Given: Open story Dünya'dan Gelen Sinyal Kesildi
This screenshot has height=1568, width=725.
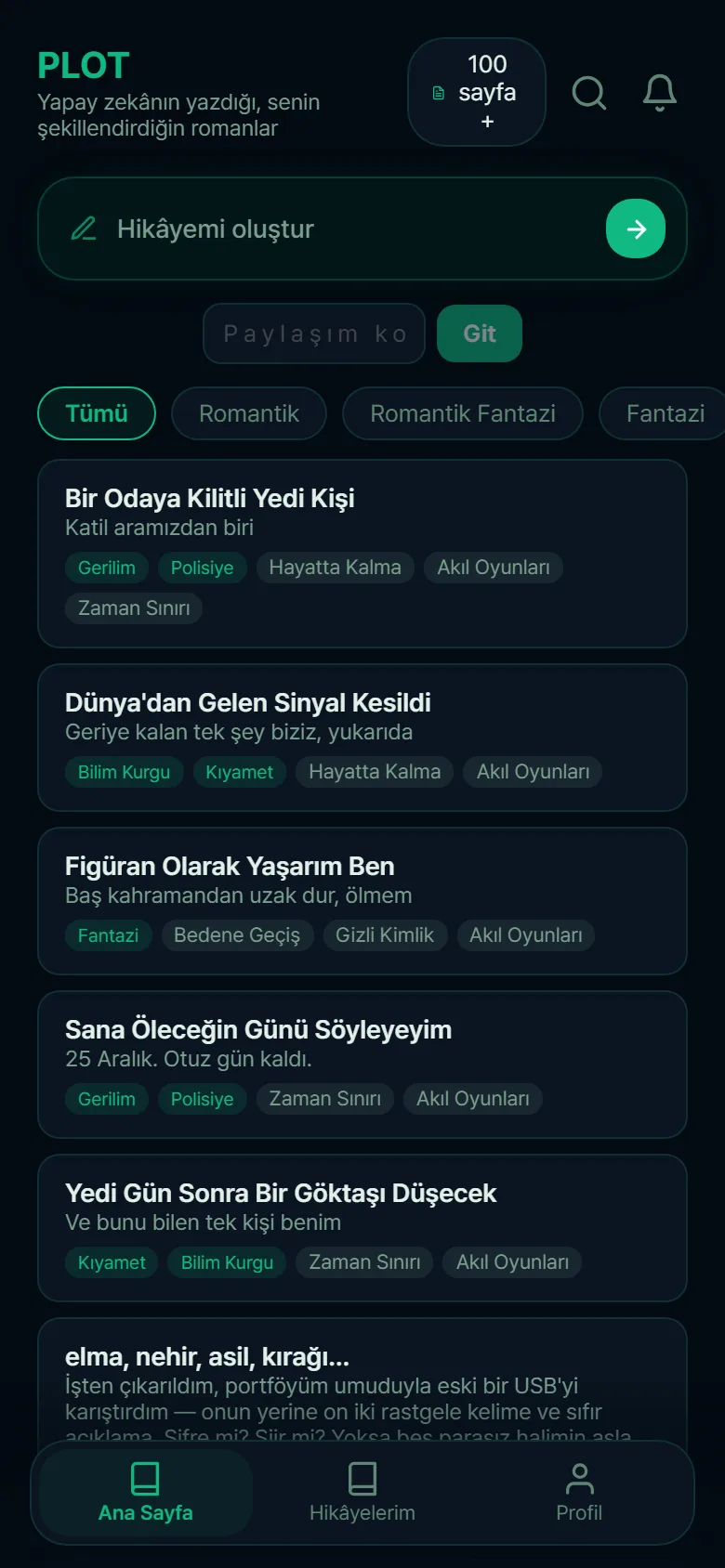Looking at the screenshot, I should [x=362, y=738].
